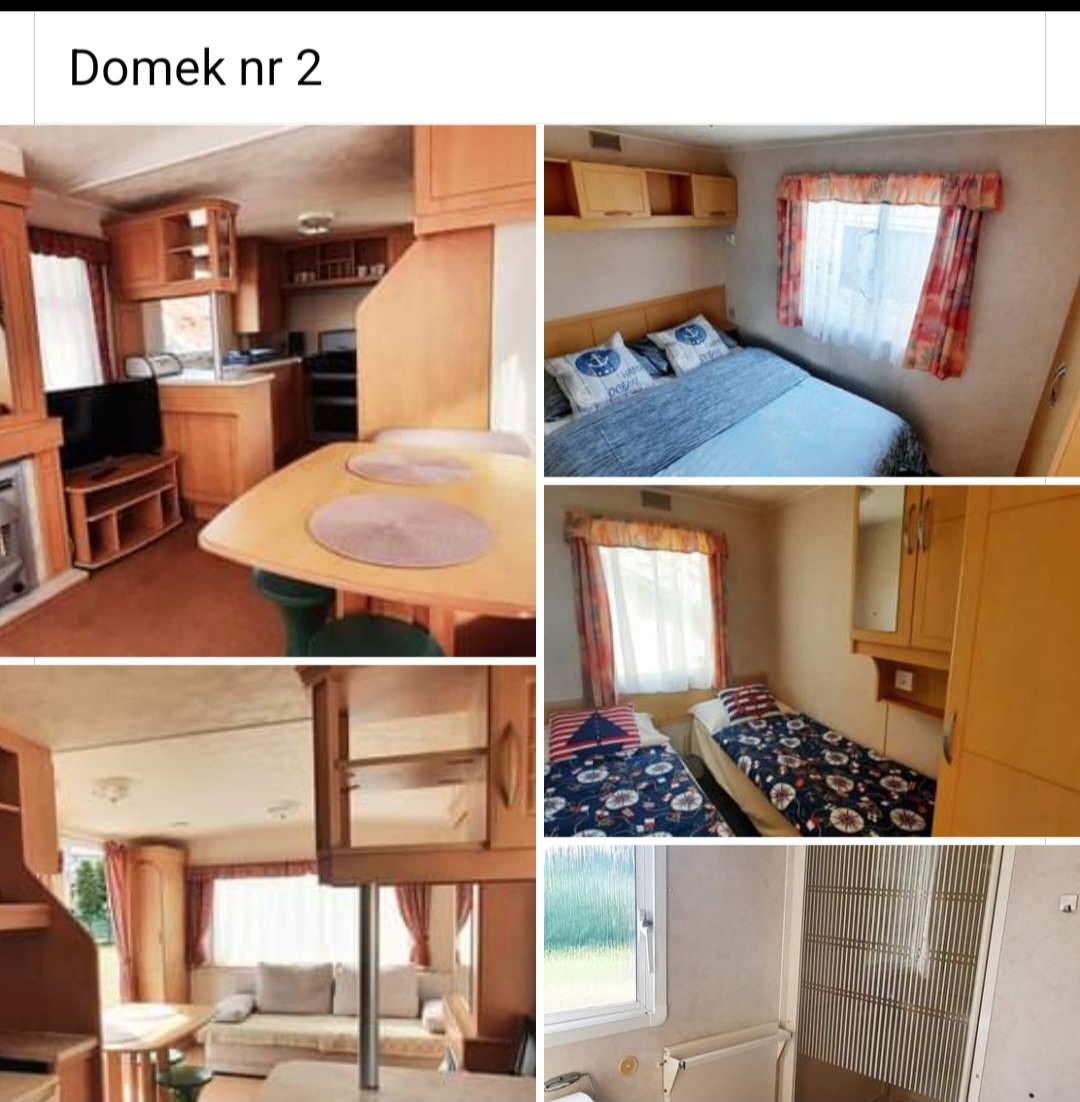1080x1102 pixels.
Task: Open the twin beds bedroom photo
Action: pyautogui.click(x=812, y=661)
